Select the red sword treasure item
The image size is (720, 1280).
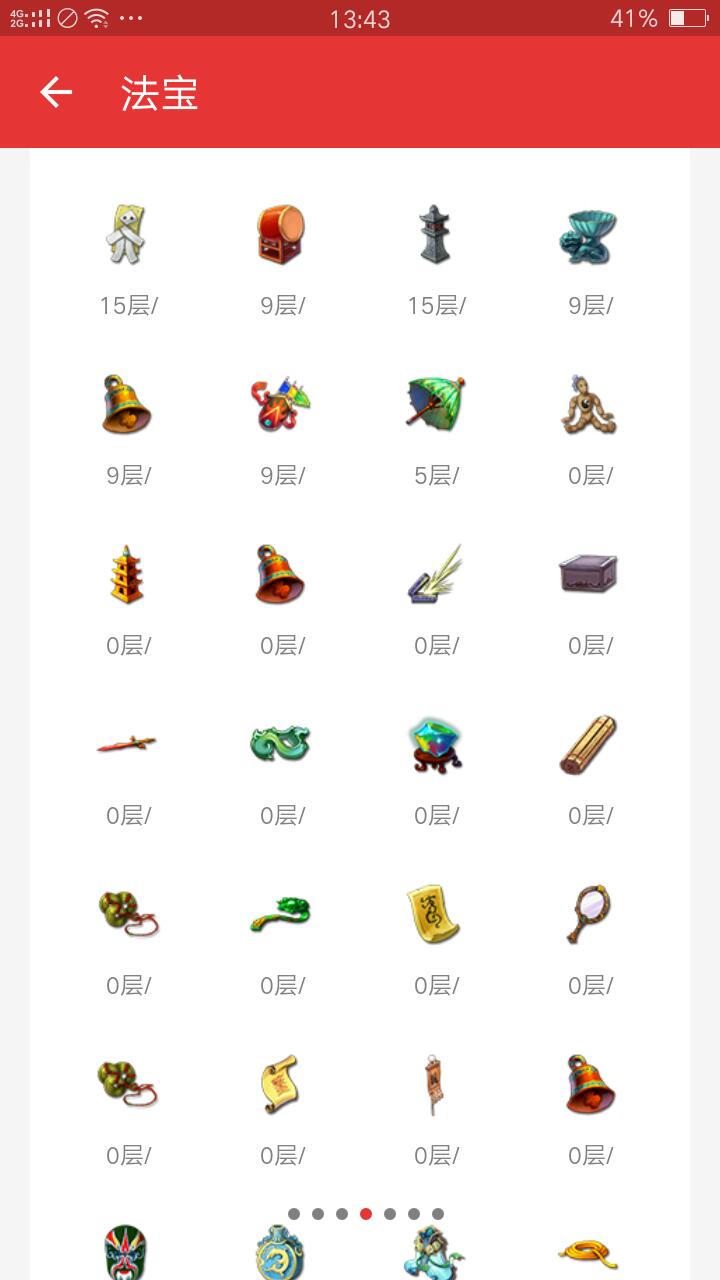pos(127,744)
